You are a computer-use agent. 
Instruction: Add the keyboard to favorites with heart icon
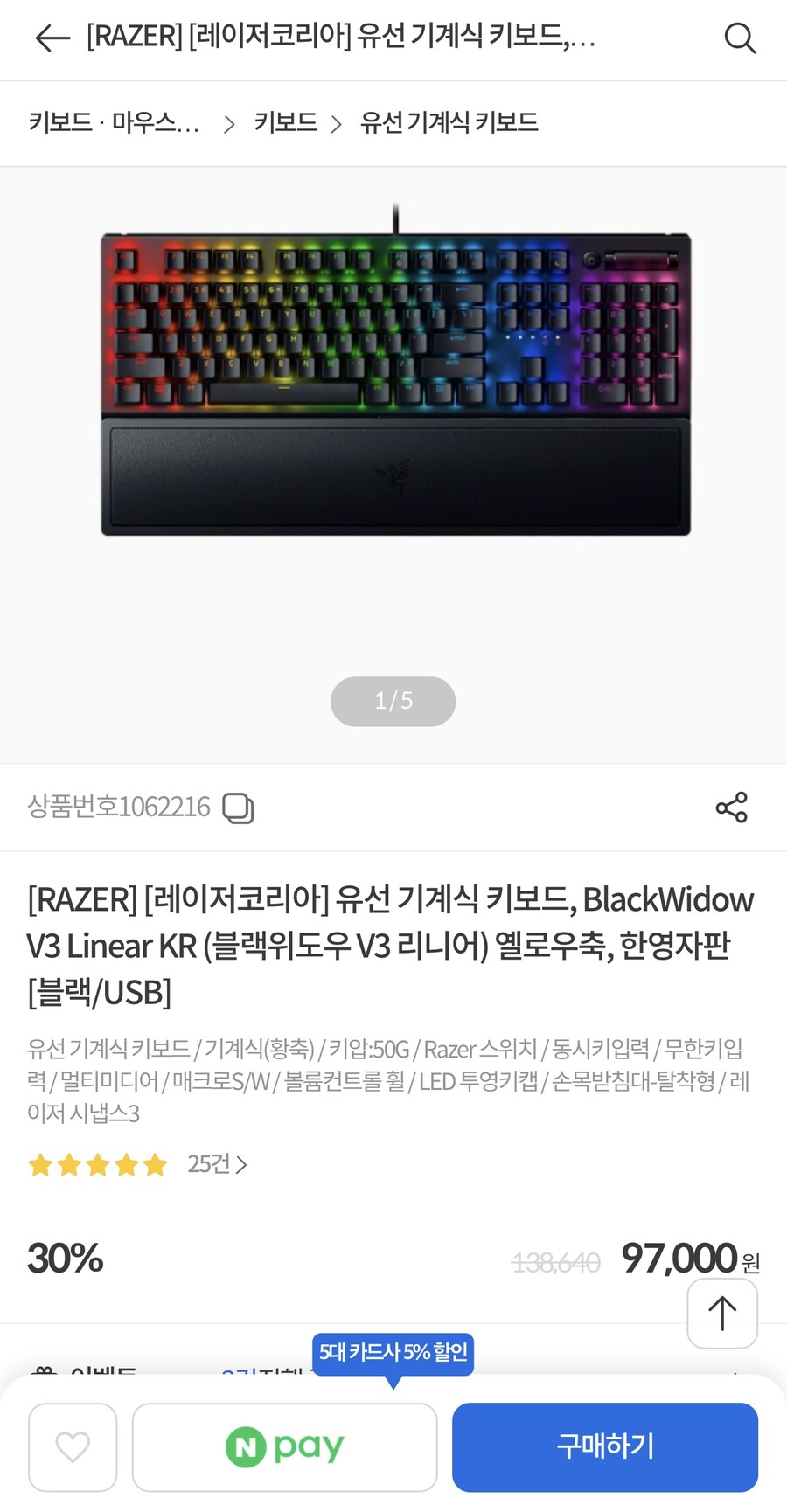coord(72,1446)
